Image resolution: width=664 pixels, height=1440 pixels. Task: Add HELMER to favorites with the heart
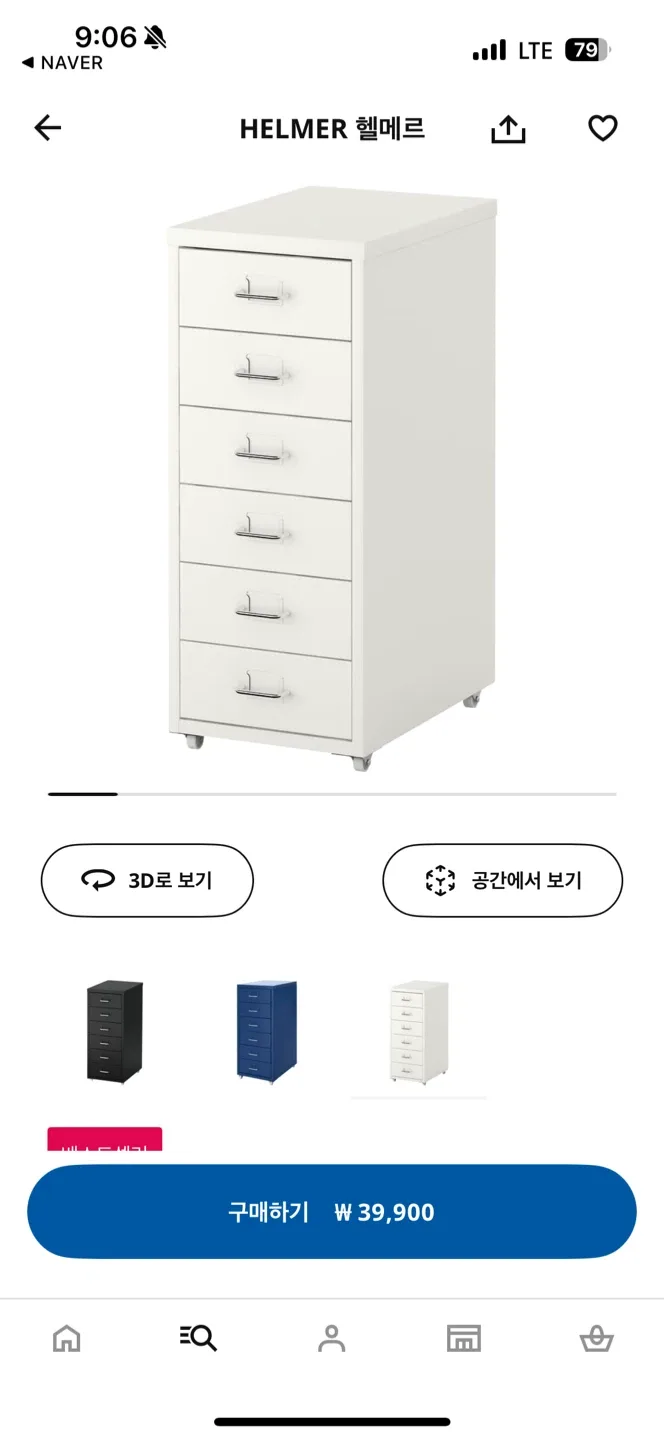tap(602, 129)
